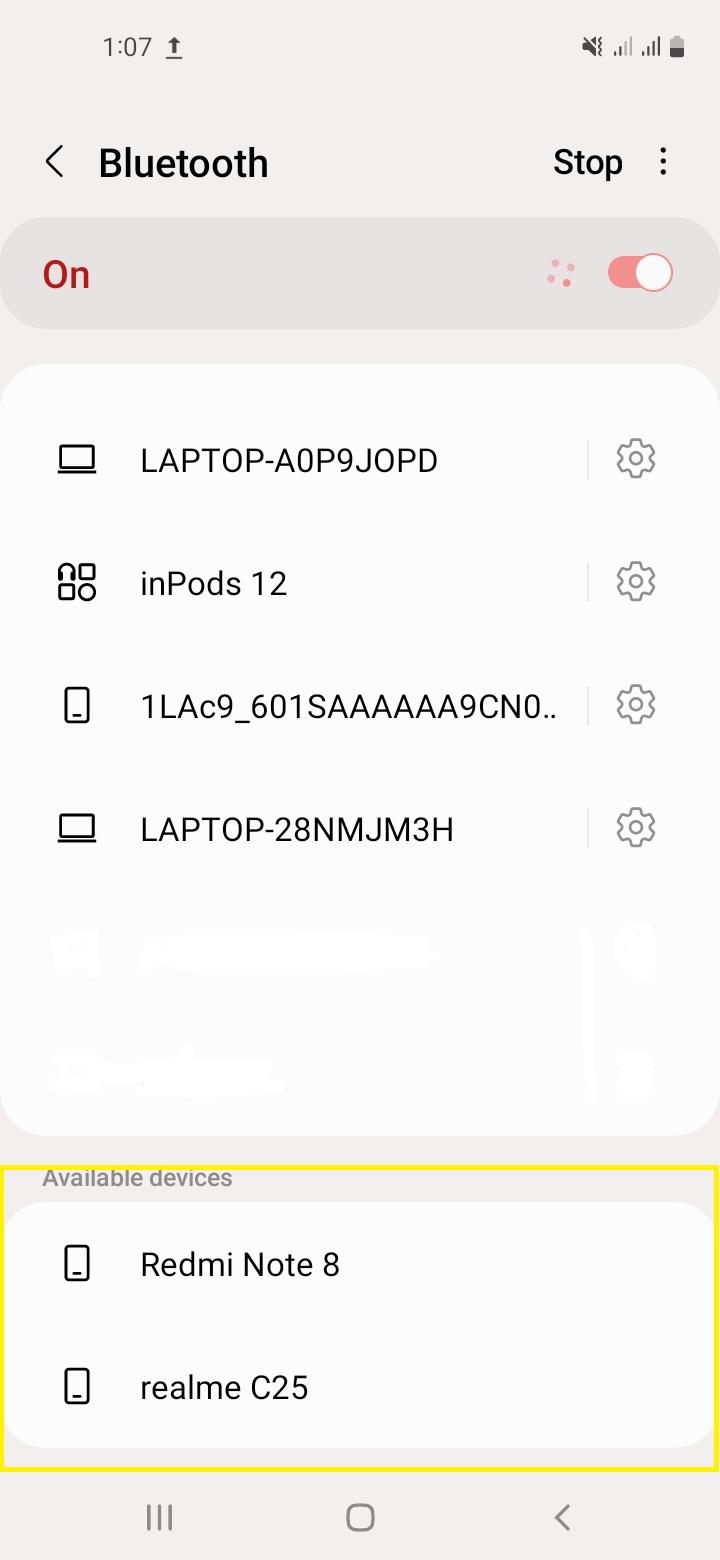Open settings gear for LAPTOP-28NMJM3H
Image resolution: width=720 pixels, height=1560 pixels.
635,827
